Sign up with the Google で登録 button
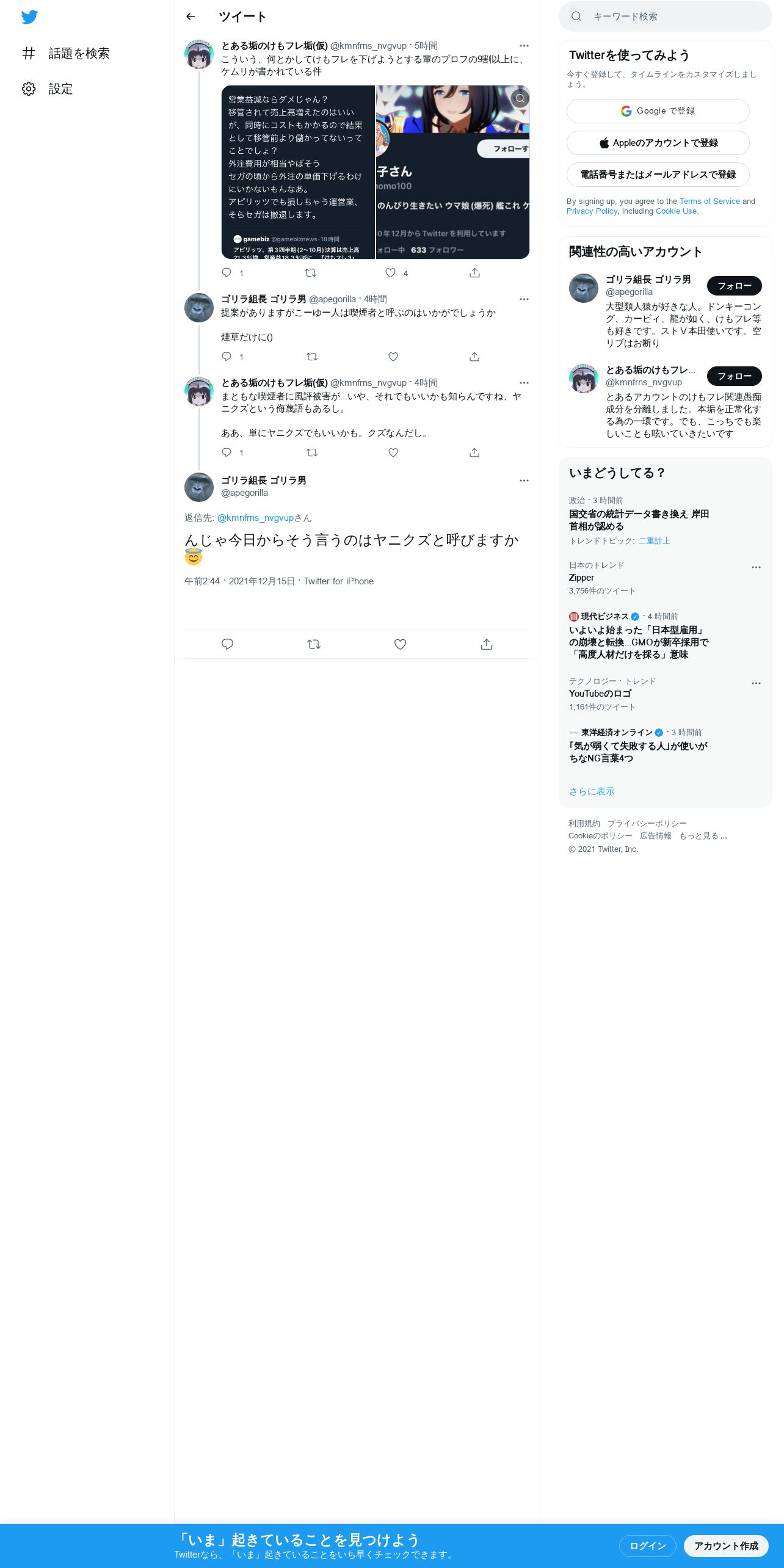The image size is (784, 1568). (x=658, y=111)
